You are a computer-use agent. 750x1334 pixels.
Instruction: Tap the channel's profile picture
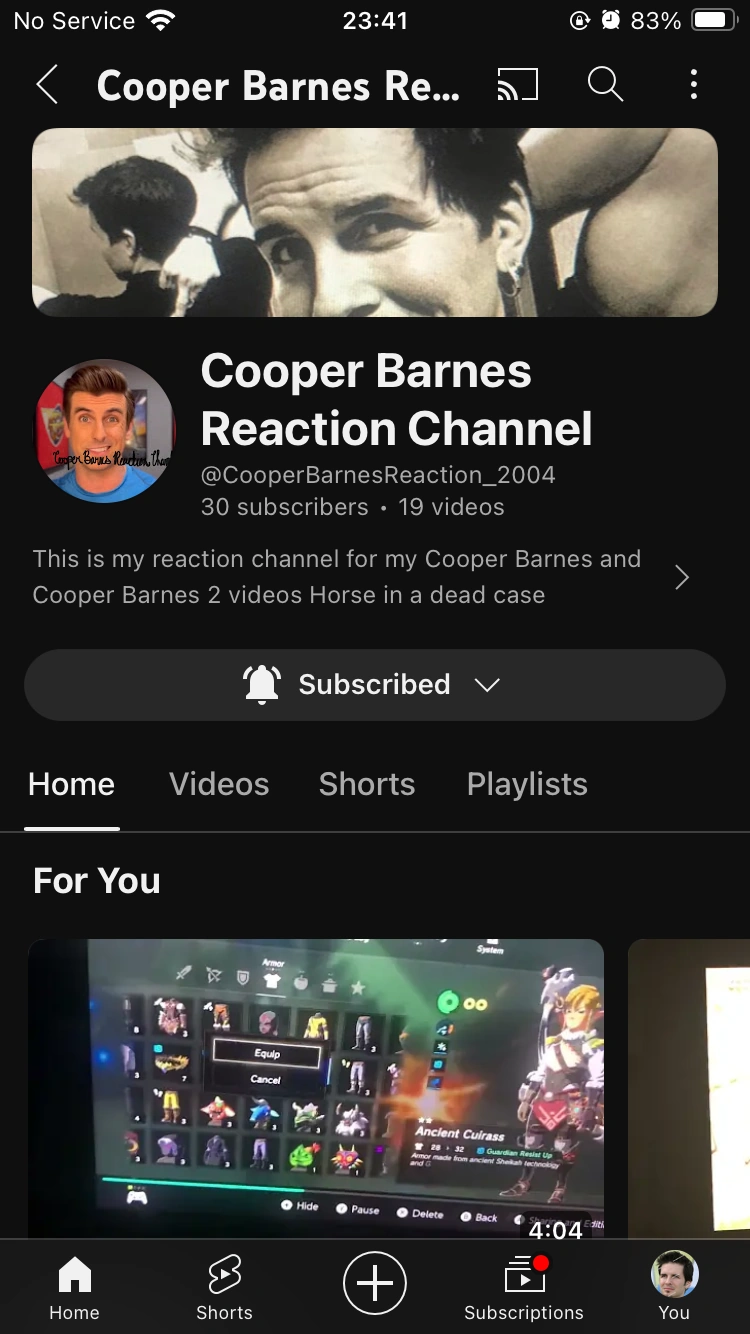pyautogui.click(x=104, y=430)
